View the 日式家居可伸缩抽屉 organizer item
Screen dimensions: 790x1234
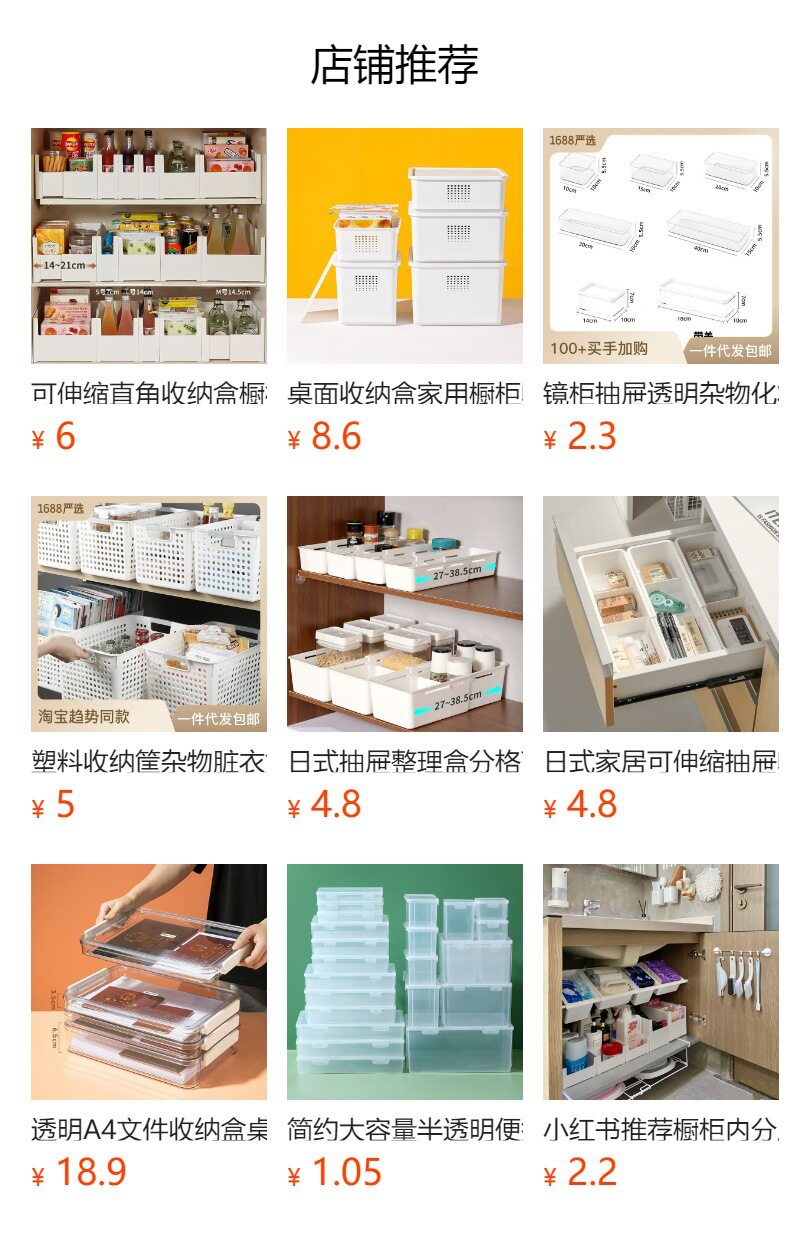pyautogui.click(x=660, y=614)
